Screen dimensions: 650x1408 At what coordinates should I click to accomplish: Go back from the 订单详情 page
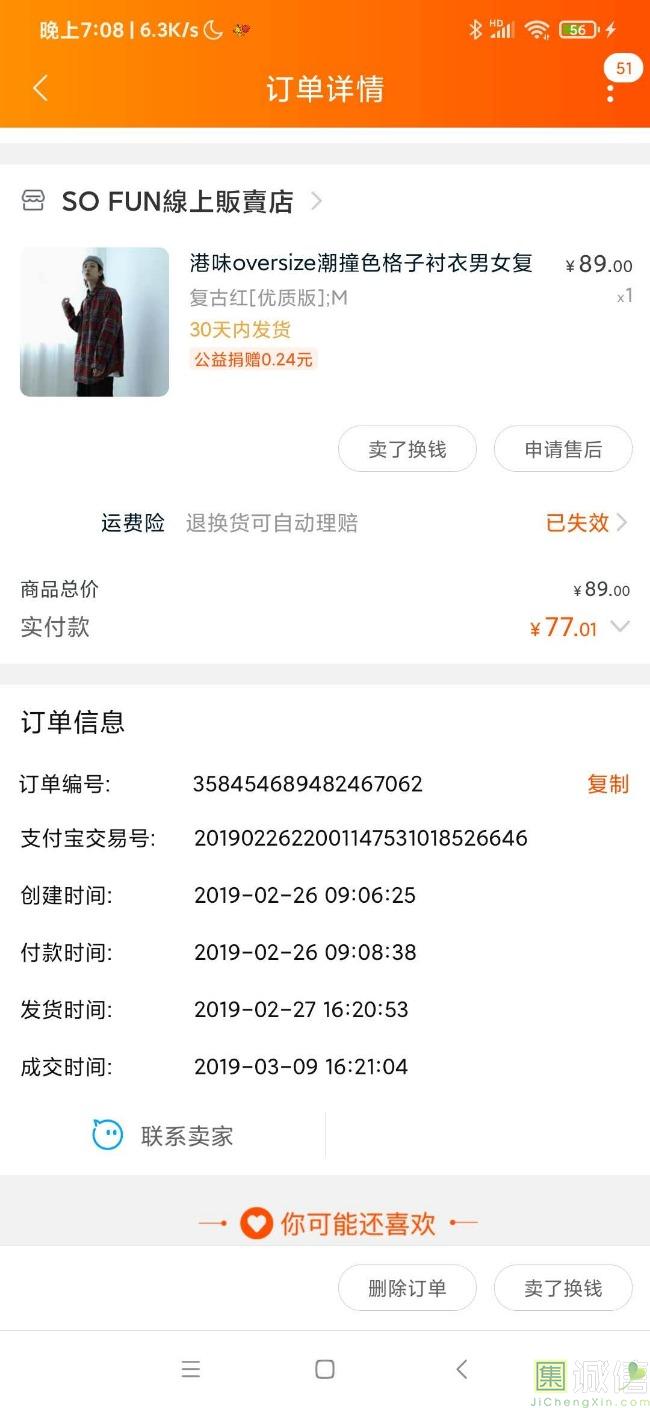pos(41,88)
